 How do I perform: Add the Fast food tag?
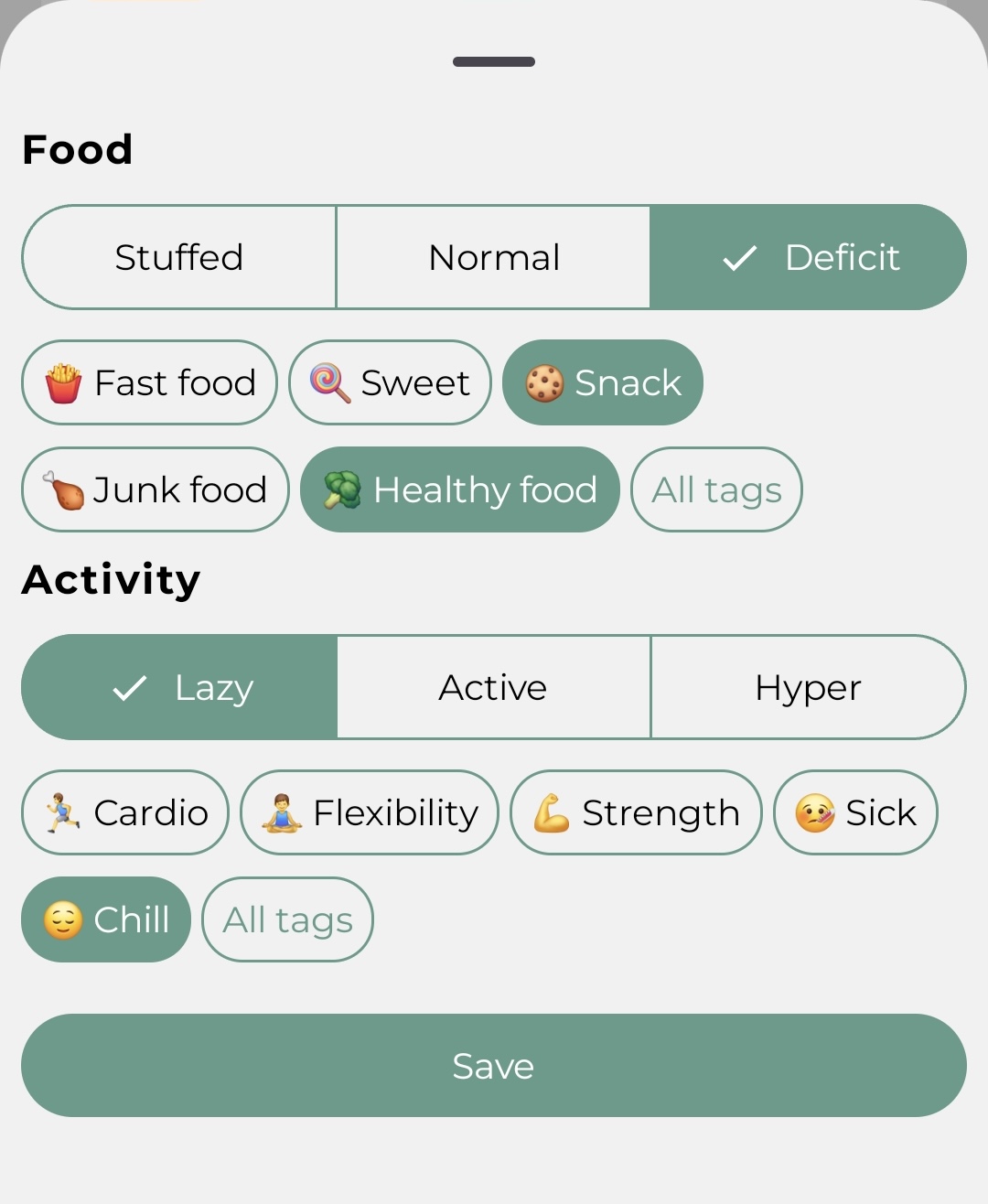pyautogui.click(x=150, y=382)
